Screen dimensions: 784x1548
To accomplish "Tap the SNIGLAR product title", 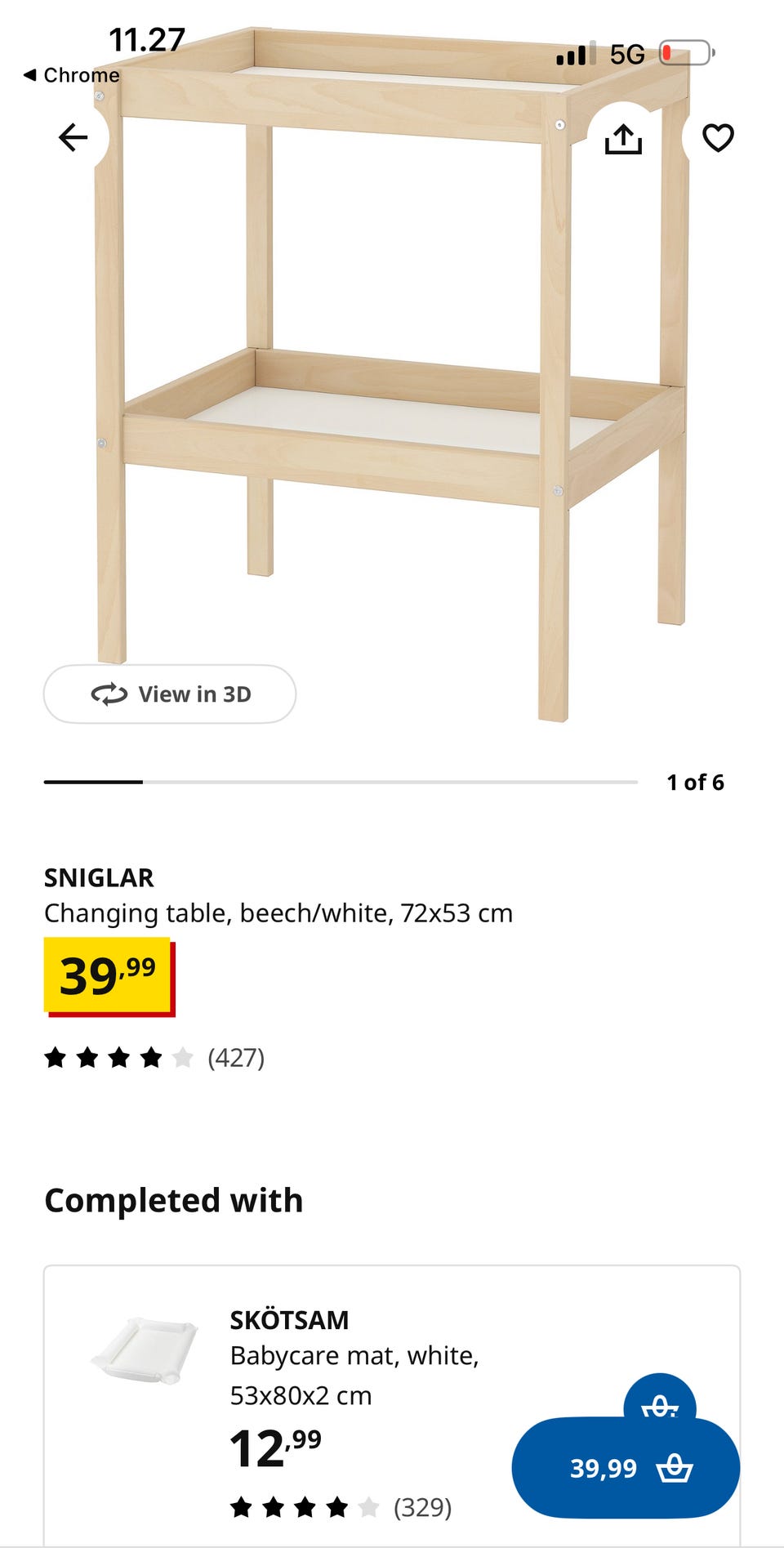I will (x=100, y=877).
